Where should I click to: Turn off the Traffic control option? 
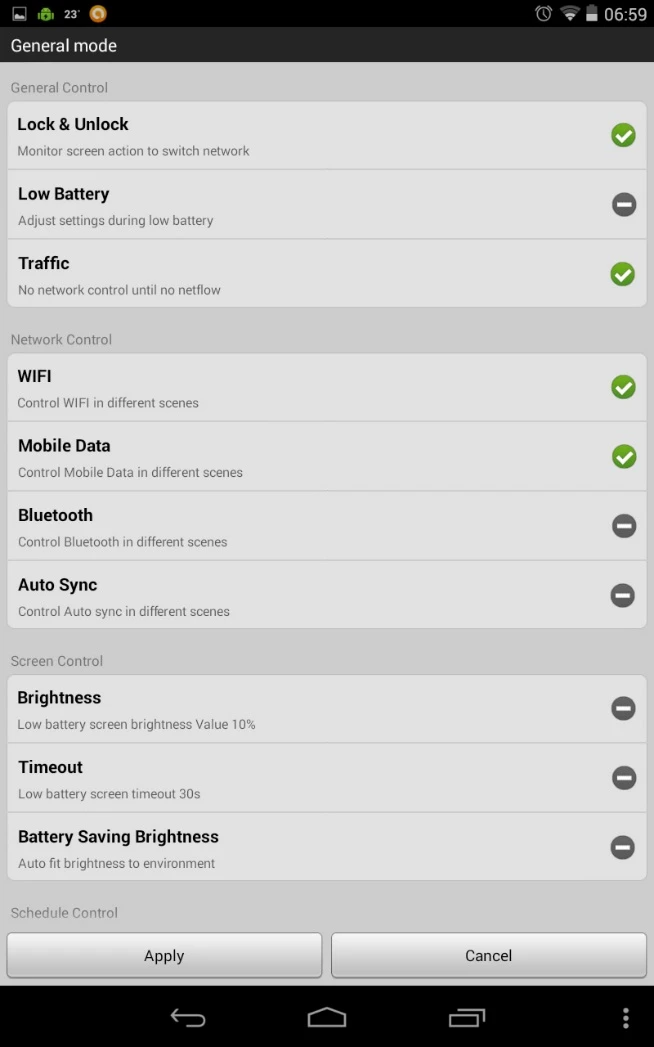(x=623, y=274)
